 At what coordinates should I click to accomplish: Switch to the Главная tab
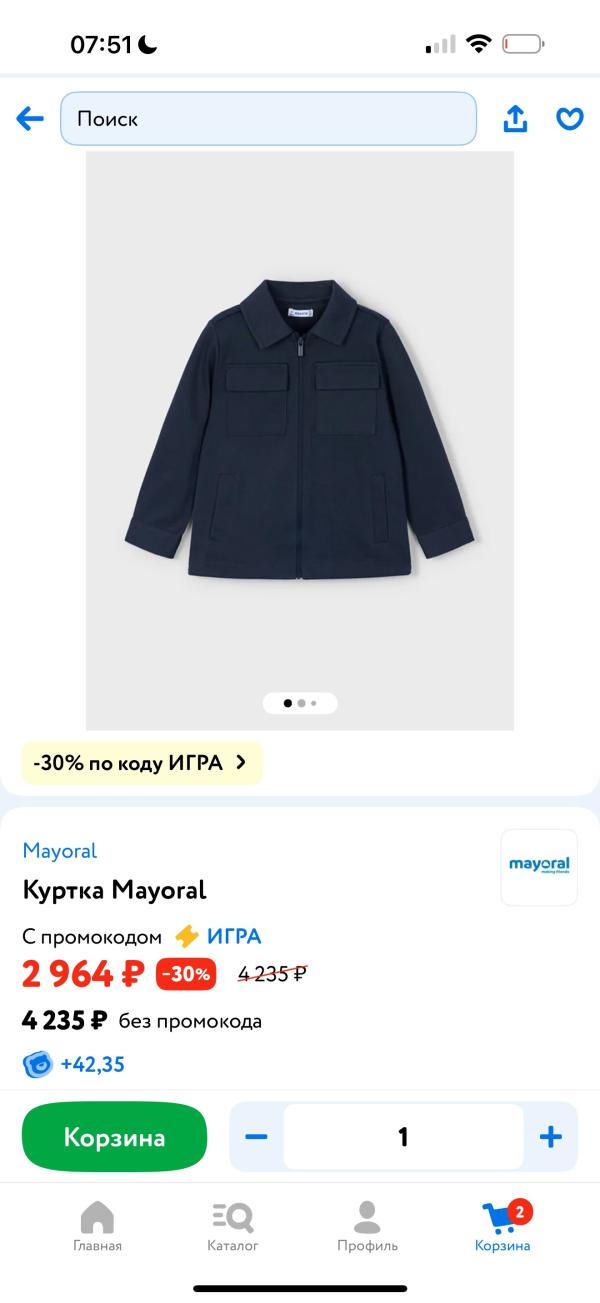(x=97, y=1227)
